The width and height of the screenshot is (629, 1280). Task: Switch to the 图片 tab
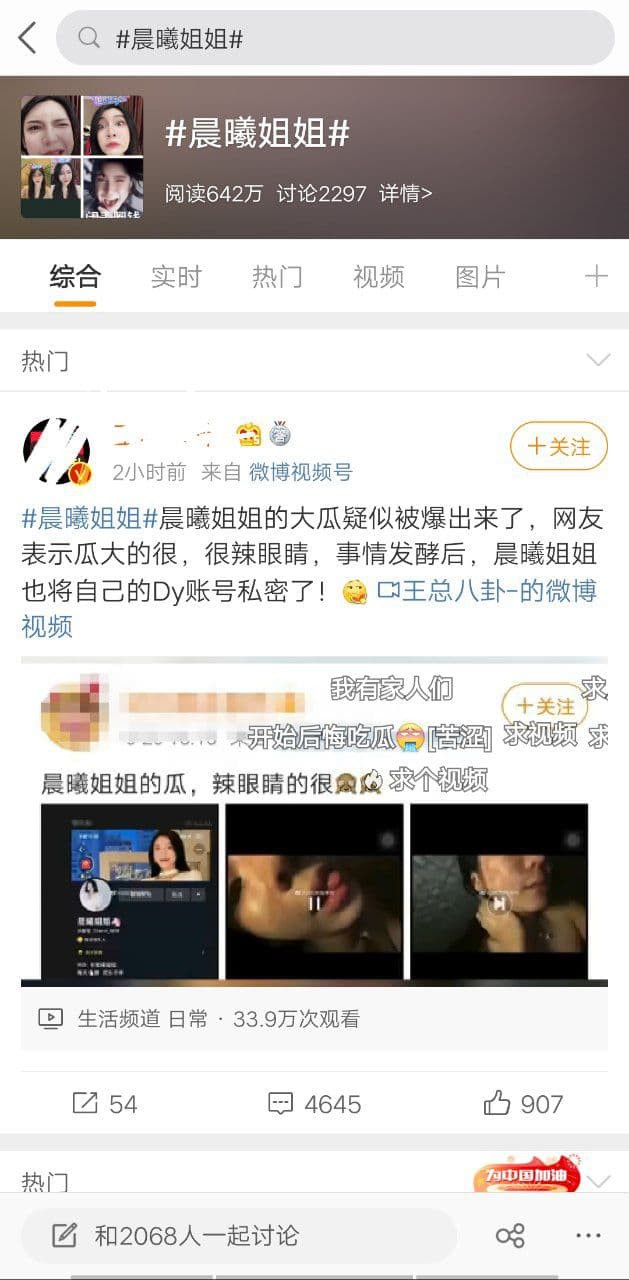click(480, 277)
